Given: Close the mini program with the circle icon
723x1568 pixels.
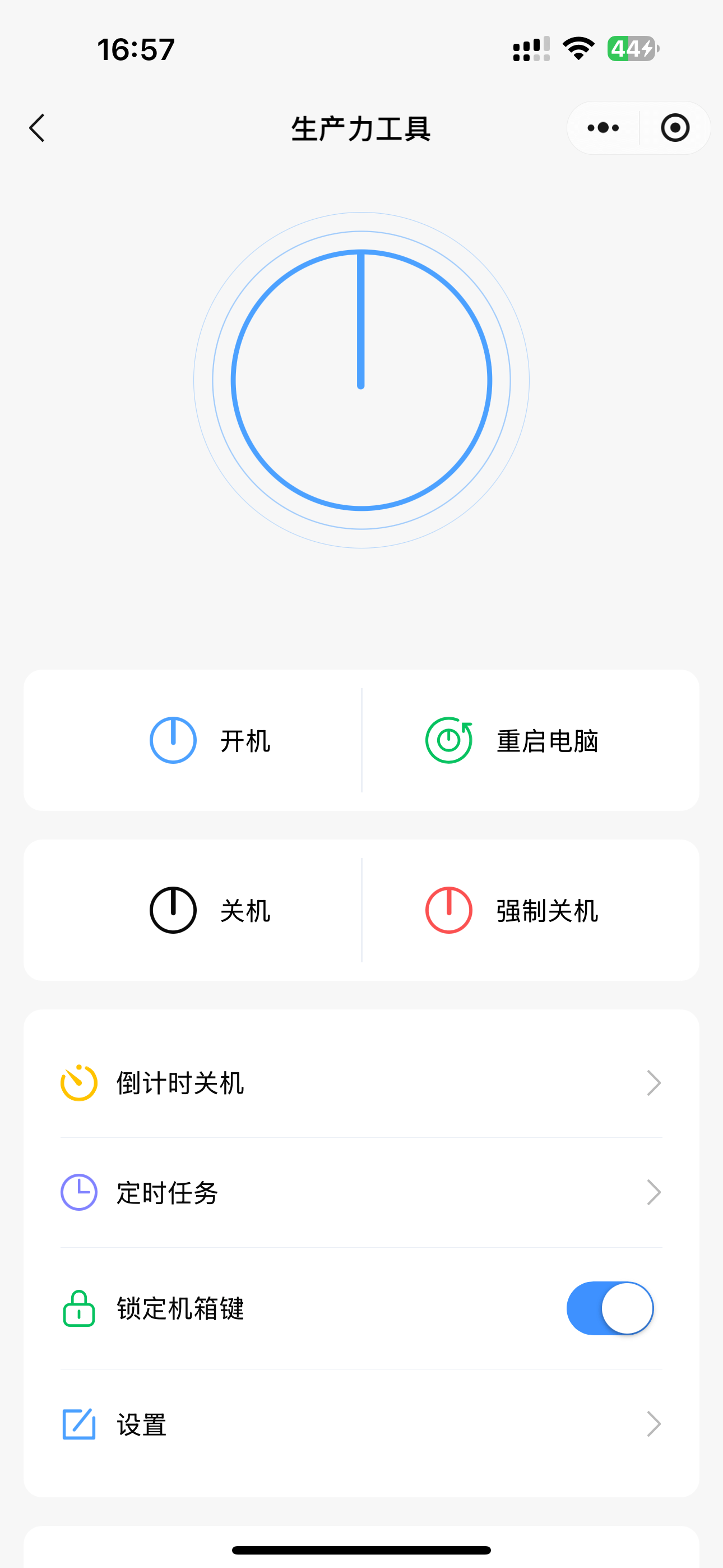Looking at the screenshot, I should point(675,128).
